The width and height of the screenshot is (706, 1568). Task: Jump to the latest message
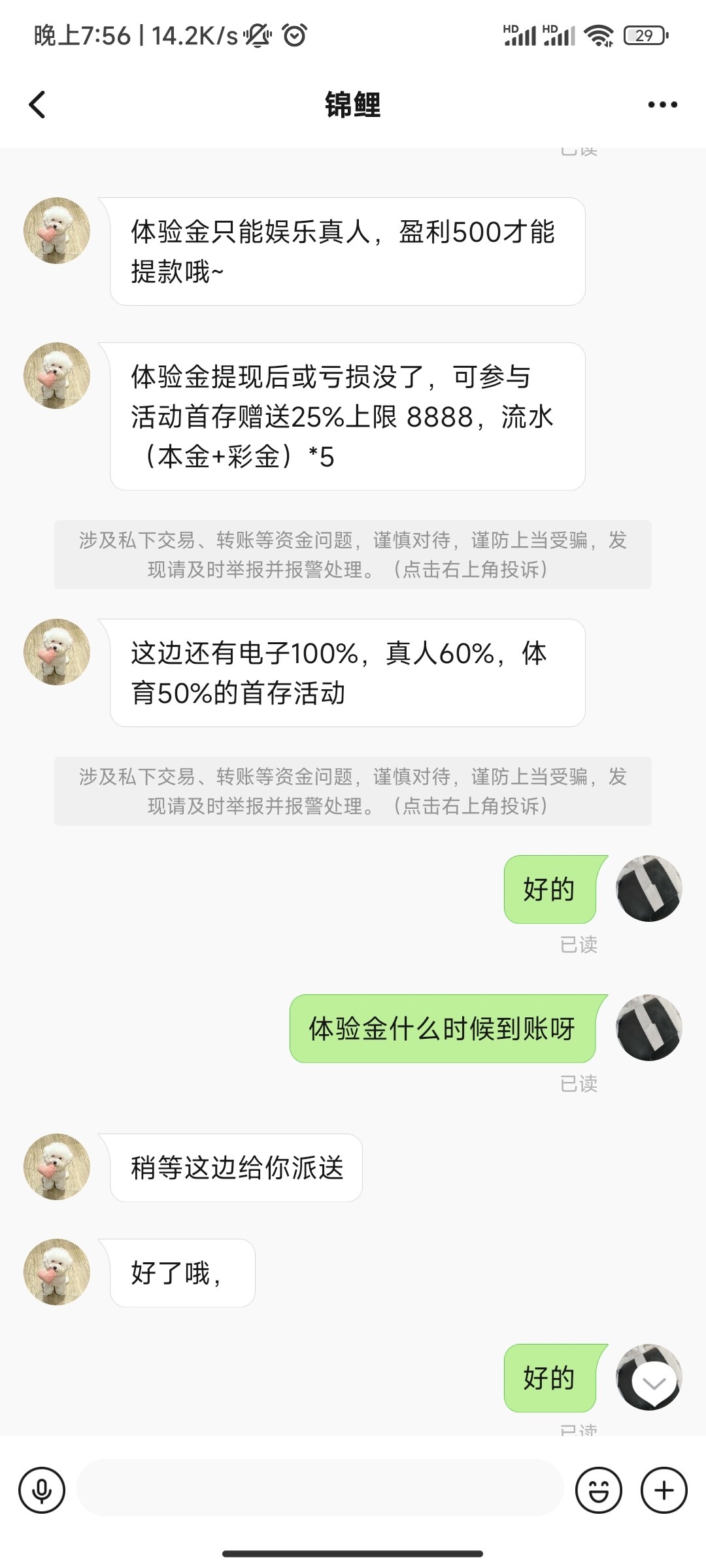tap(654, 1384)
